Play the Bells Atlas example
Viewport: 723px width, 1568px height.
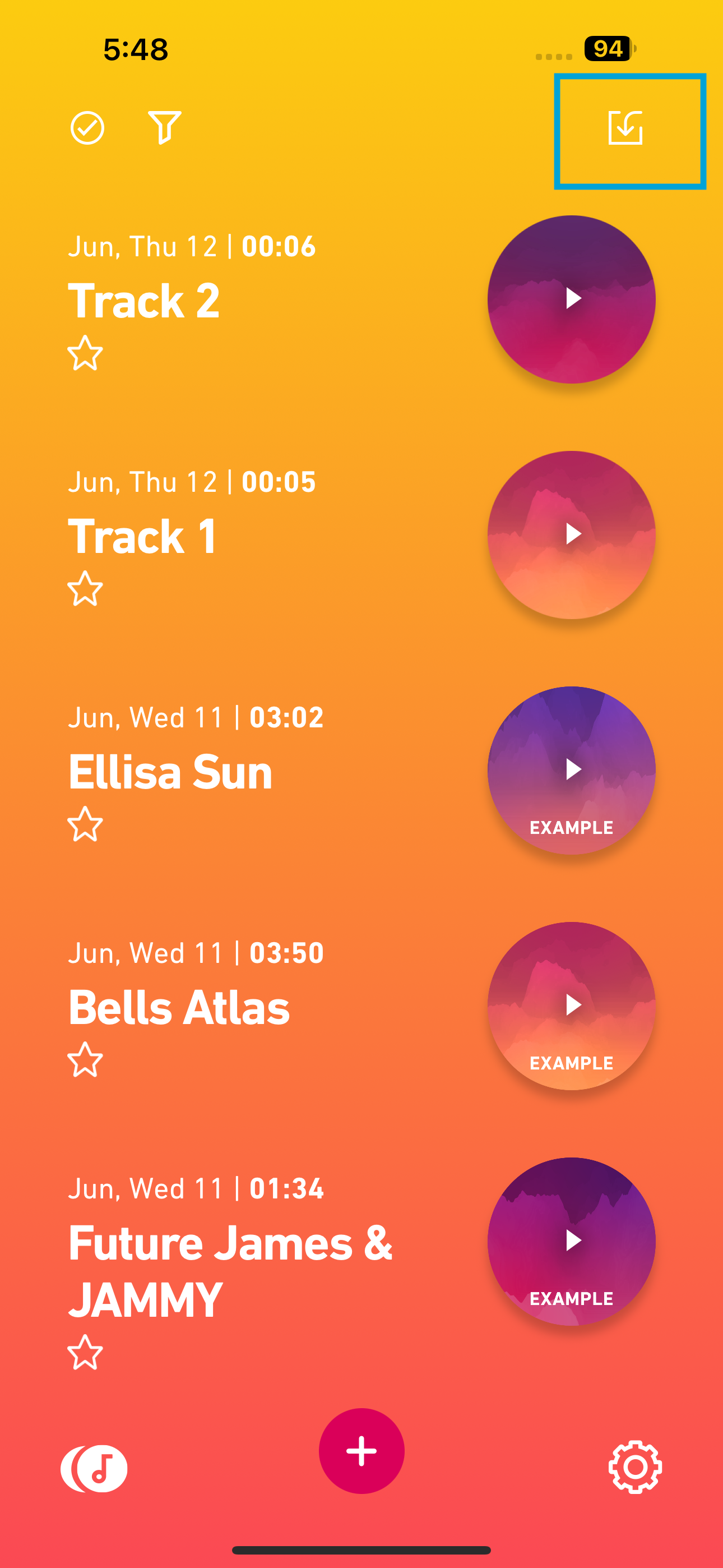572,1006
